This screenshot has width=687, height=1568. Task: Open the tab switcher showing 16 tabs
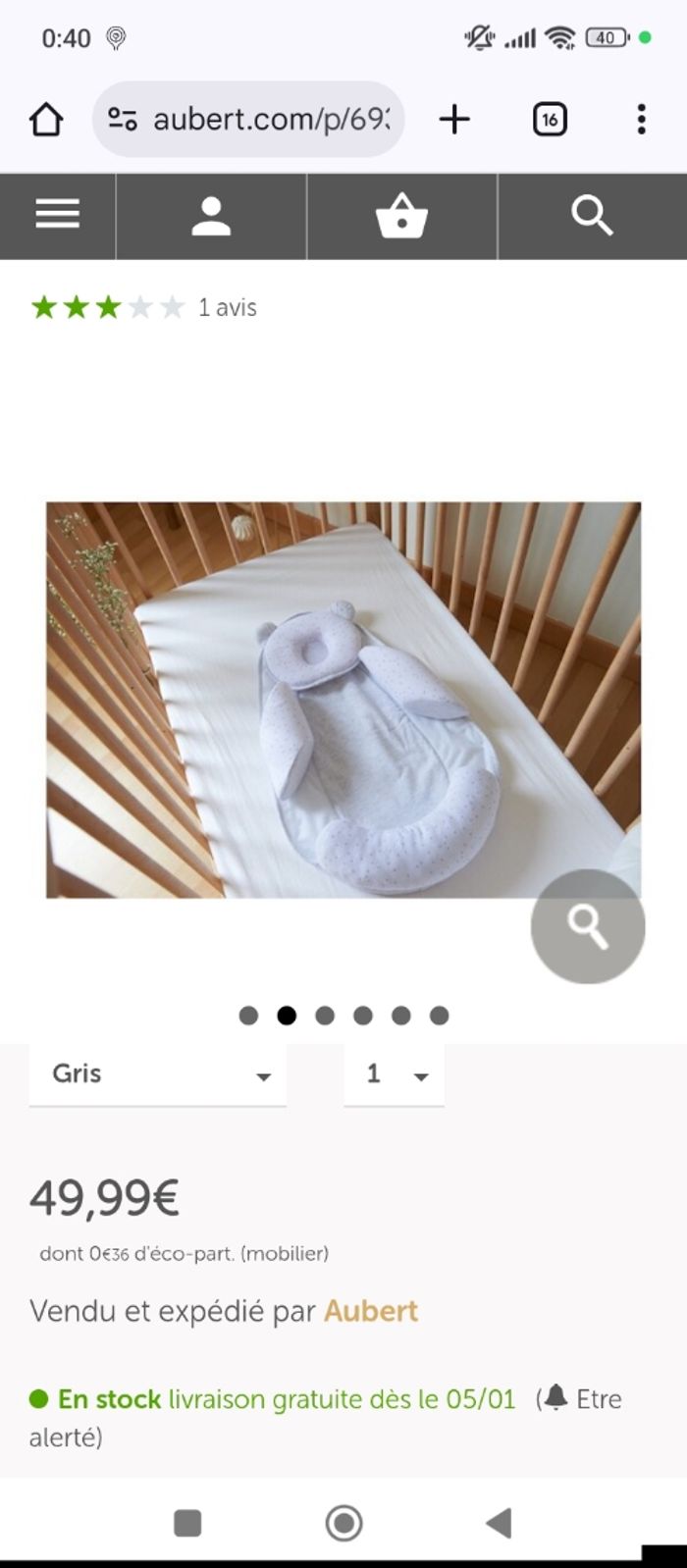pos(550,120)
